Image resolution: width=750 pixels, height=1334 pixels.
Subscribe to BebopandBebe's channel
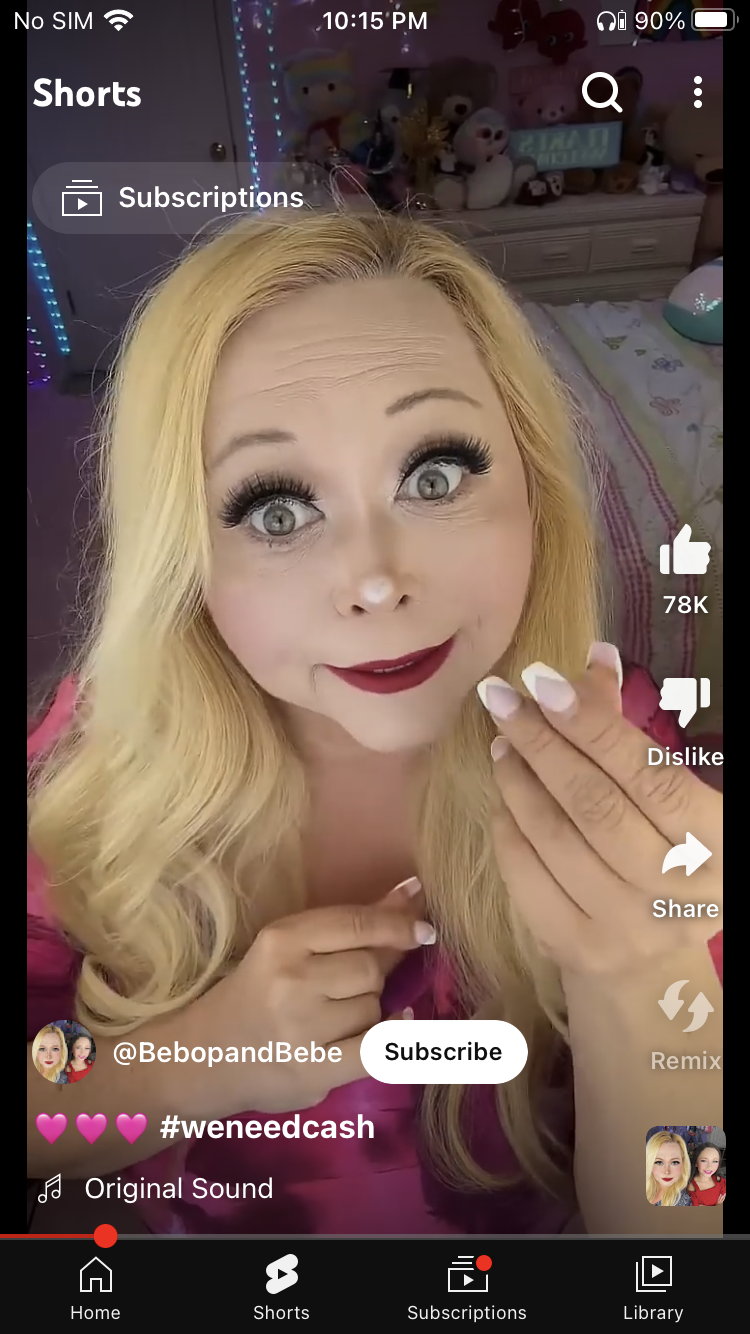(443, 1051)
